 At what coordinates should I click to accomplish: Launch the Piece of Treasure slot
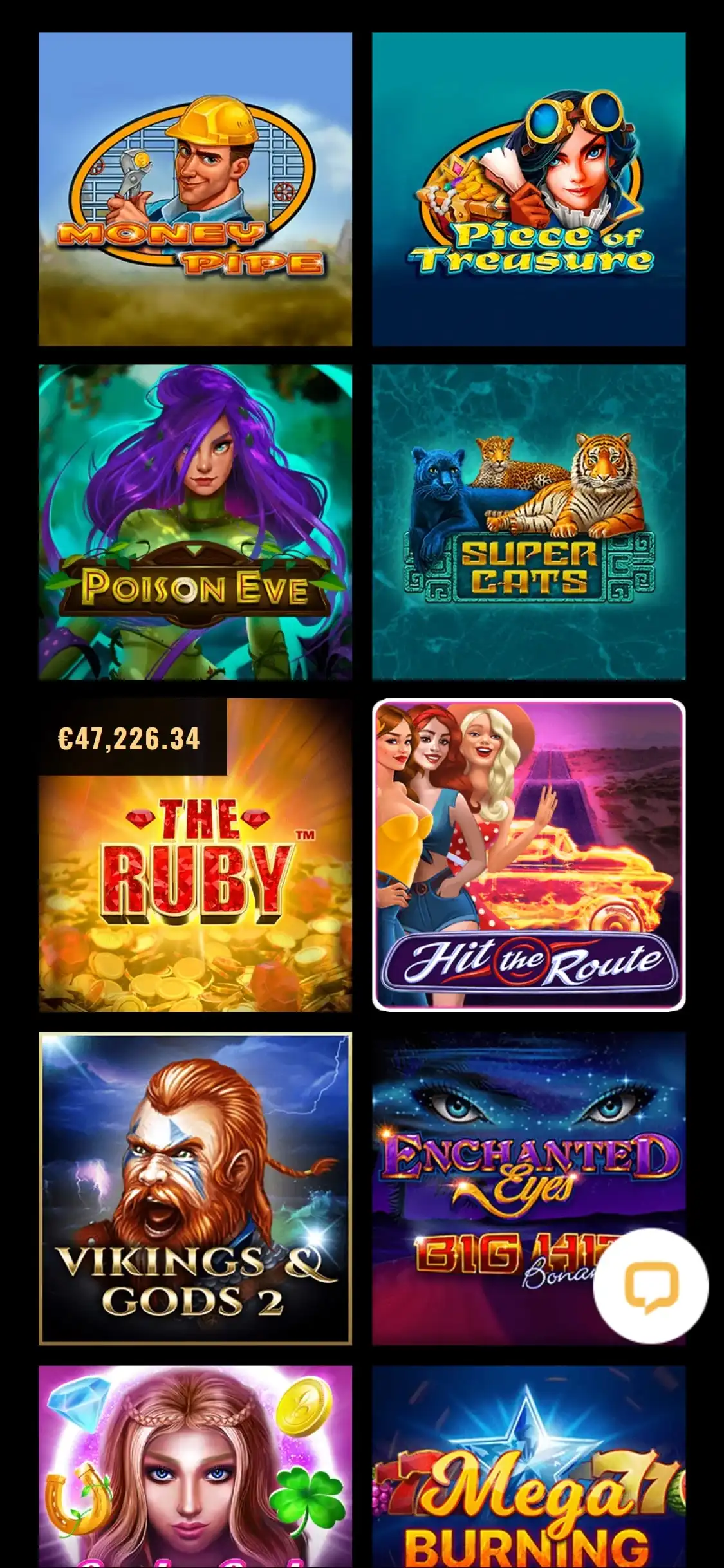[x=528, y=189]
